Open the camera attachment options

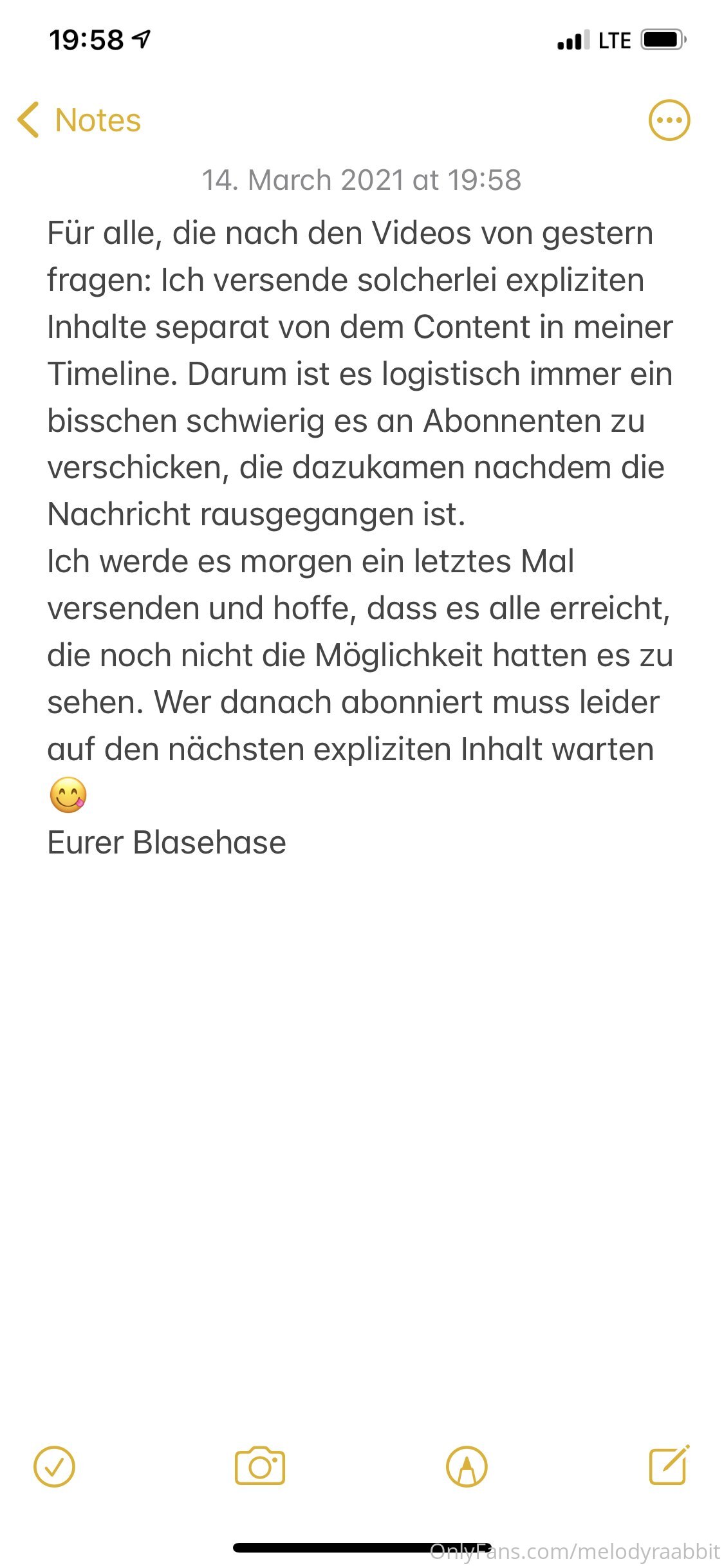click(x=260, y=1466)
